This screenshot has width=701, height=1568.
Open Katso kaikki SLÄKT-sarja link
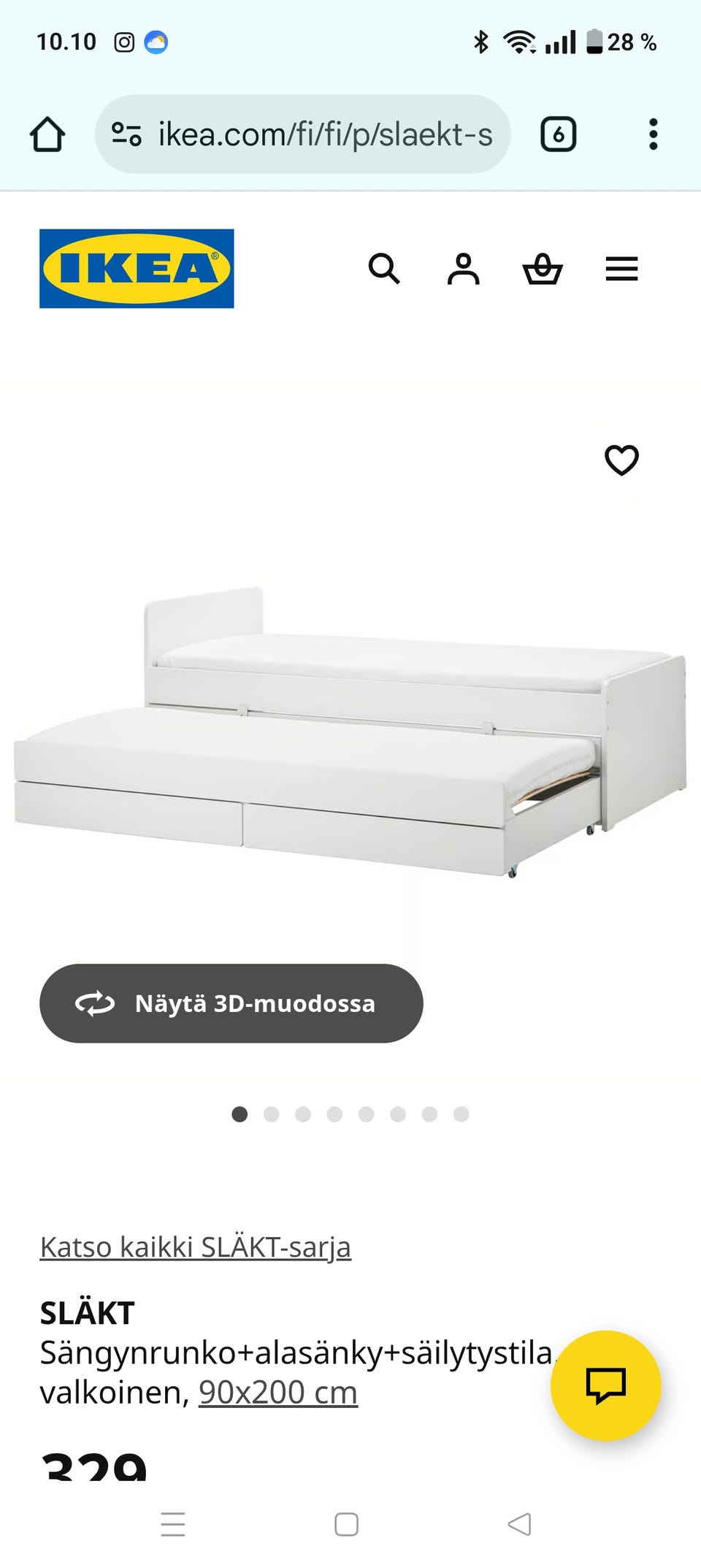point(195,1247)
